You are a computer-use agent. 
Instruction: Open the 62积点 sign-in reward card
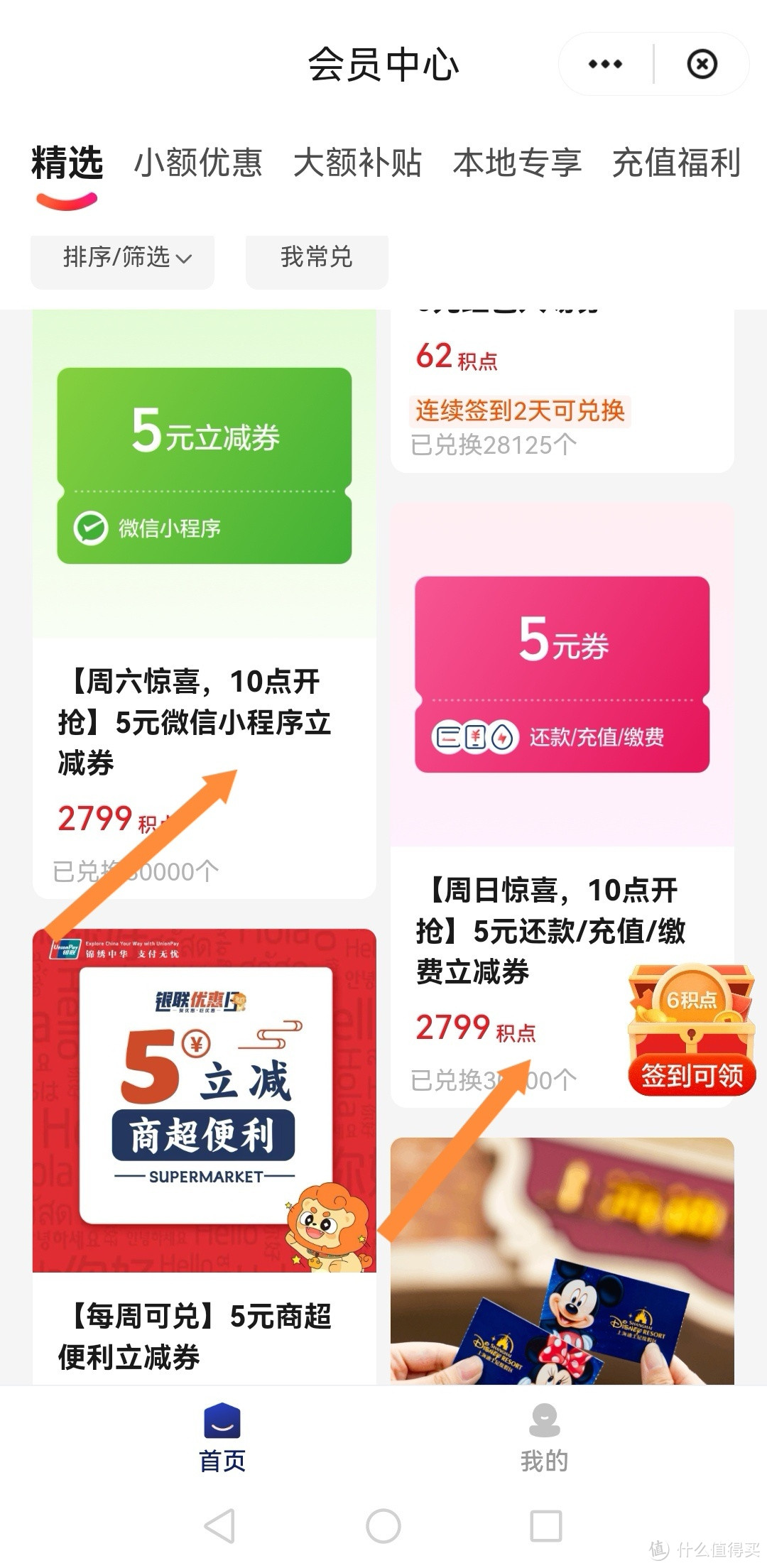pos(562,391)
